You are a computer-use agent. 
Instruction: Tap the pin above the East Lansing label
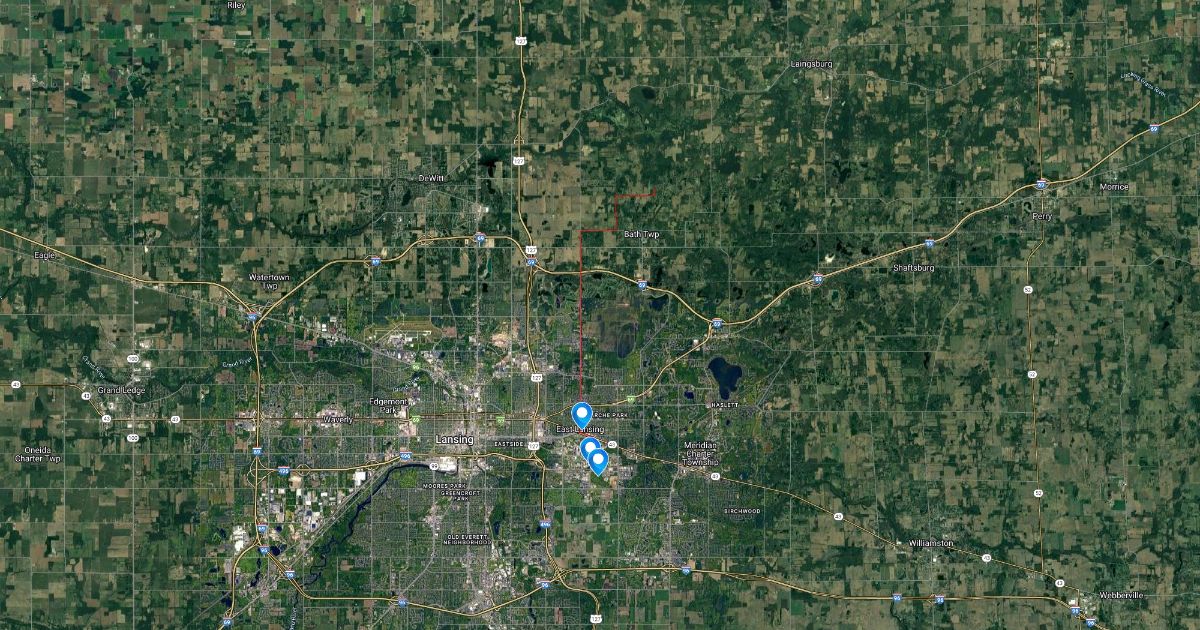tap(581, 412)
